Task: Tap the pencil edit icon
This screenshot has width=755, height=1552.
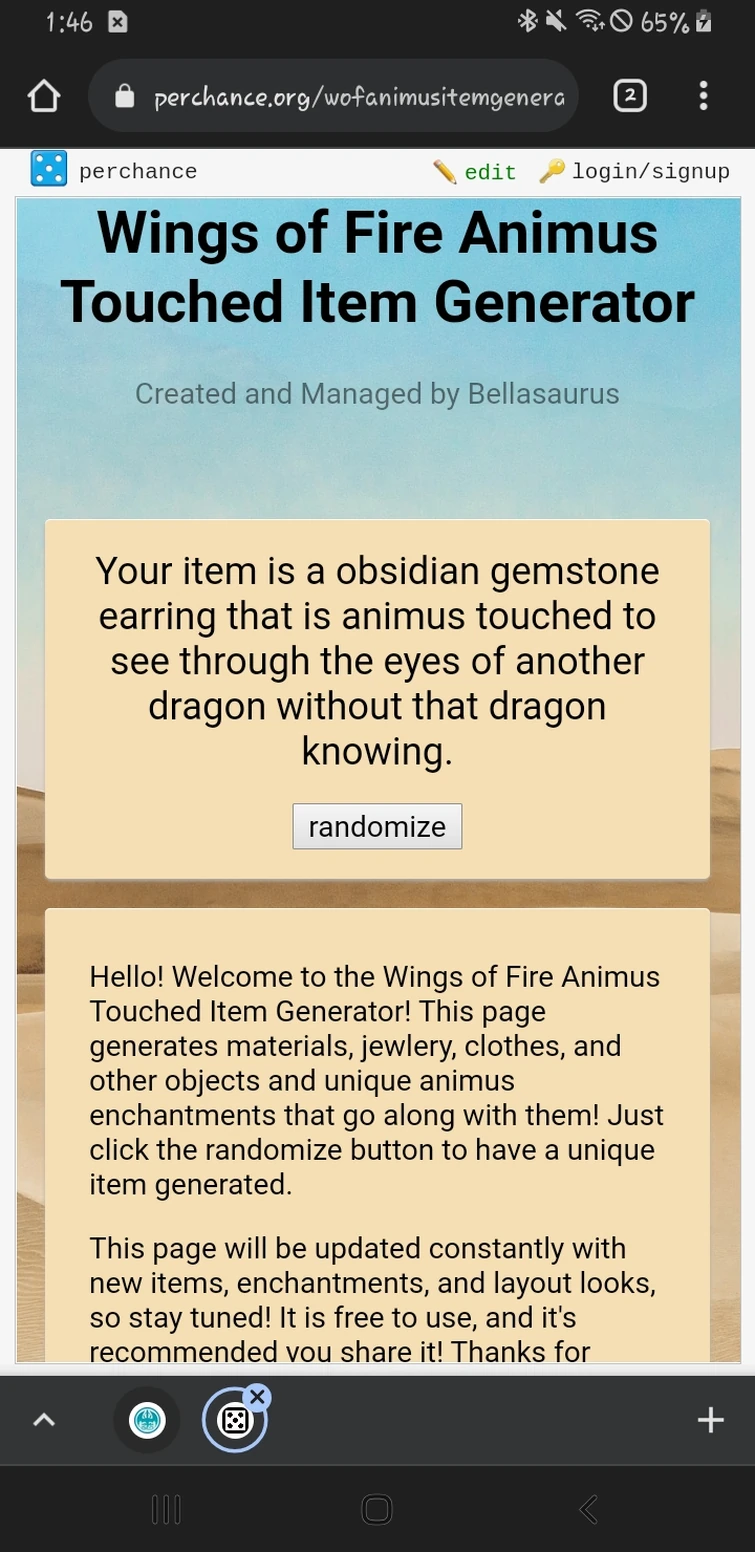Action: [443, 170]
